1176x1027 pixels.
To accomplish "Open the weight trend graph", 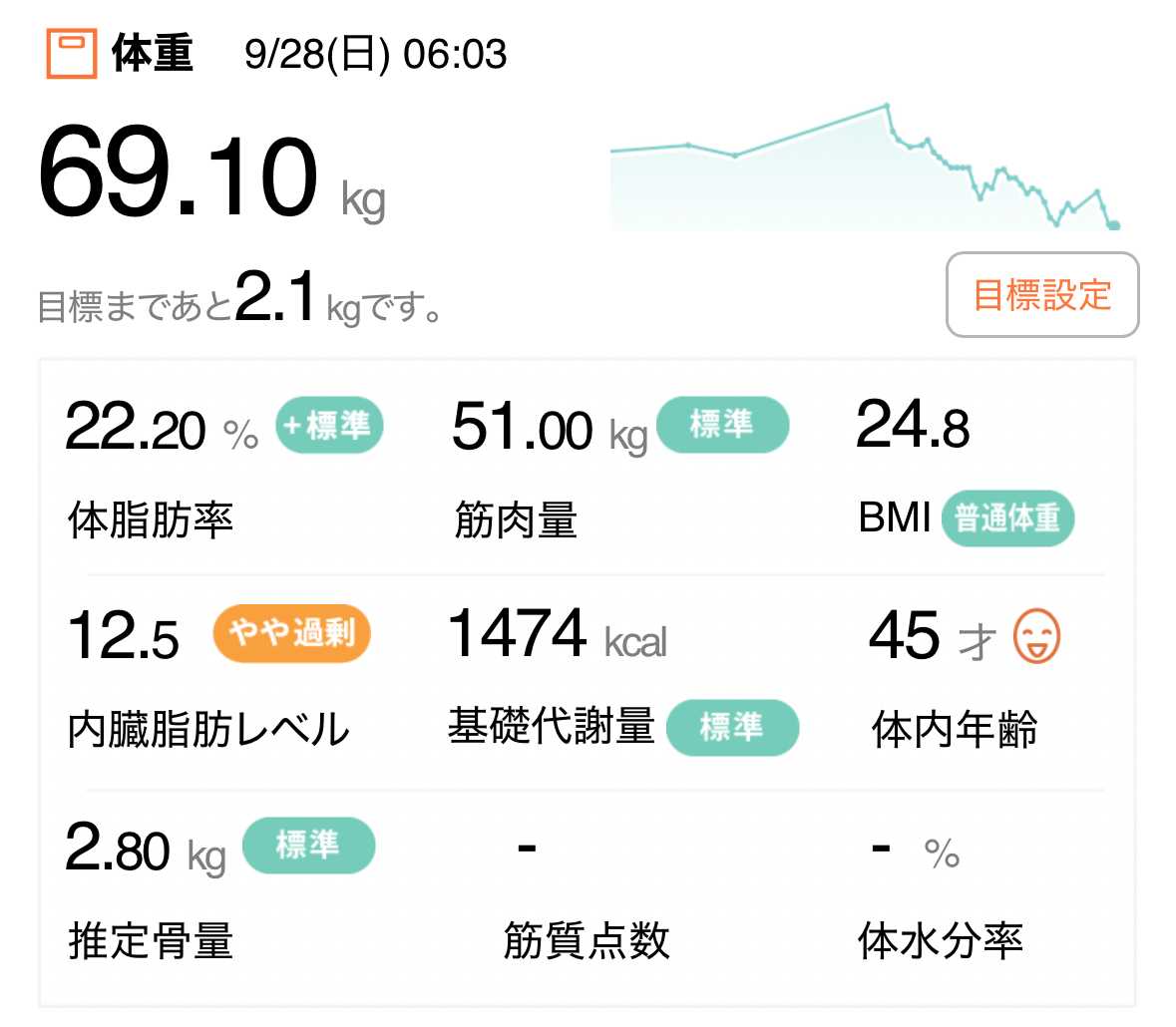I will pos(865,168).
